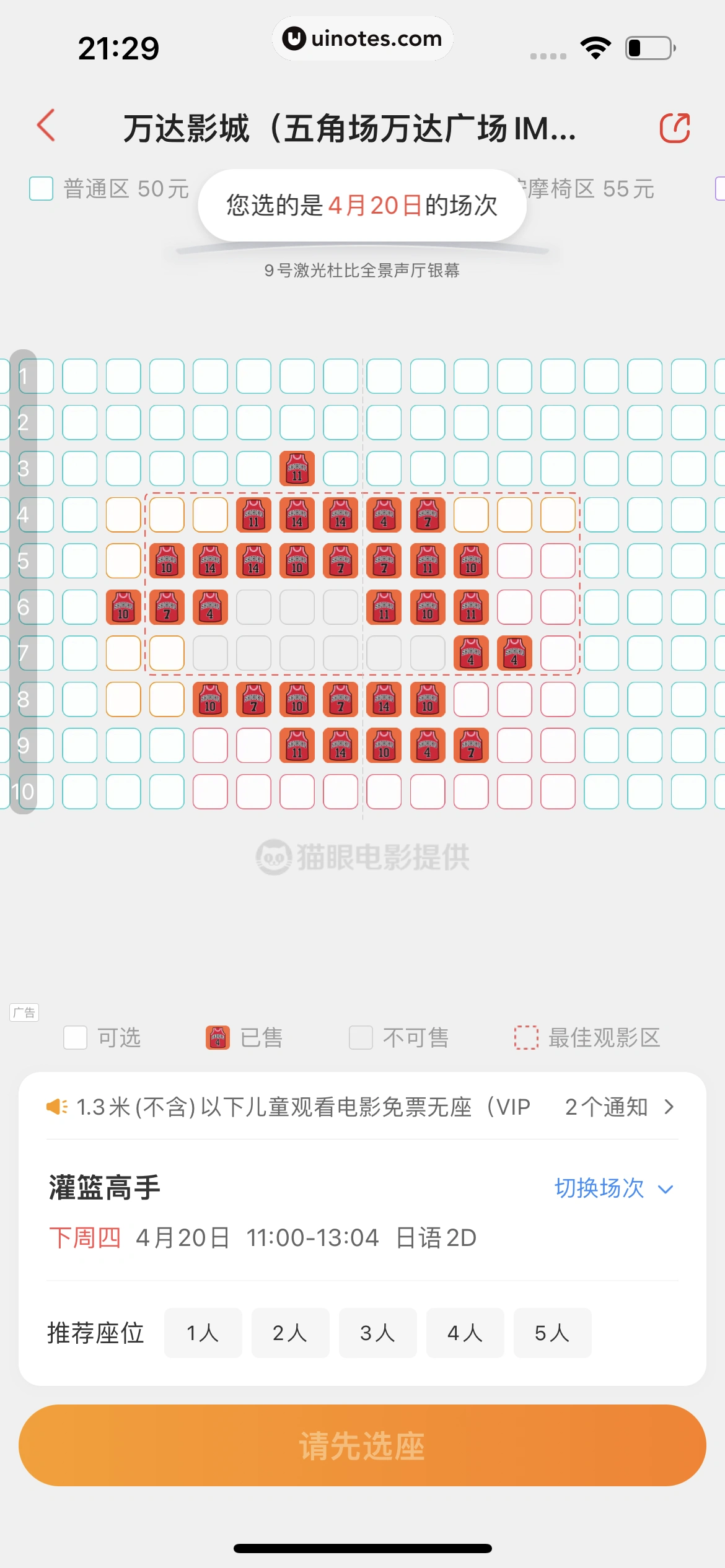Pick recommended seats for 4人
The height and width of the screenshot is (1568, 725).
coord(465,1333)
